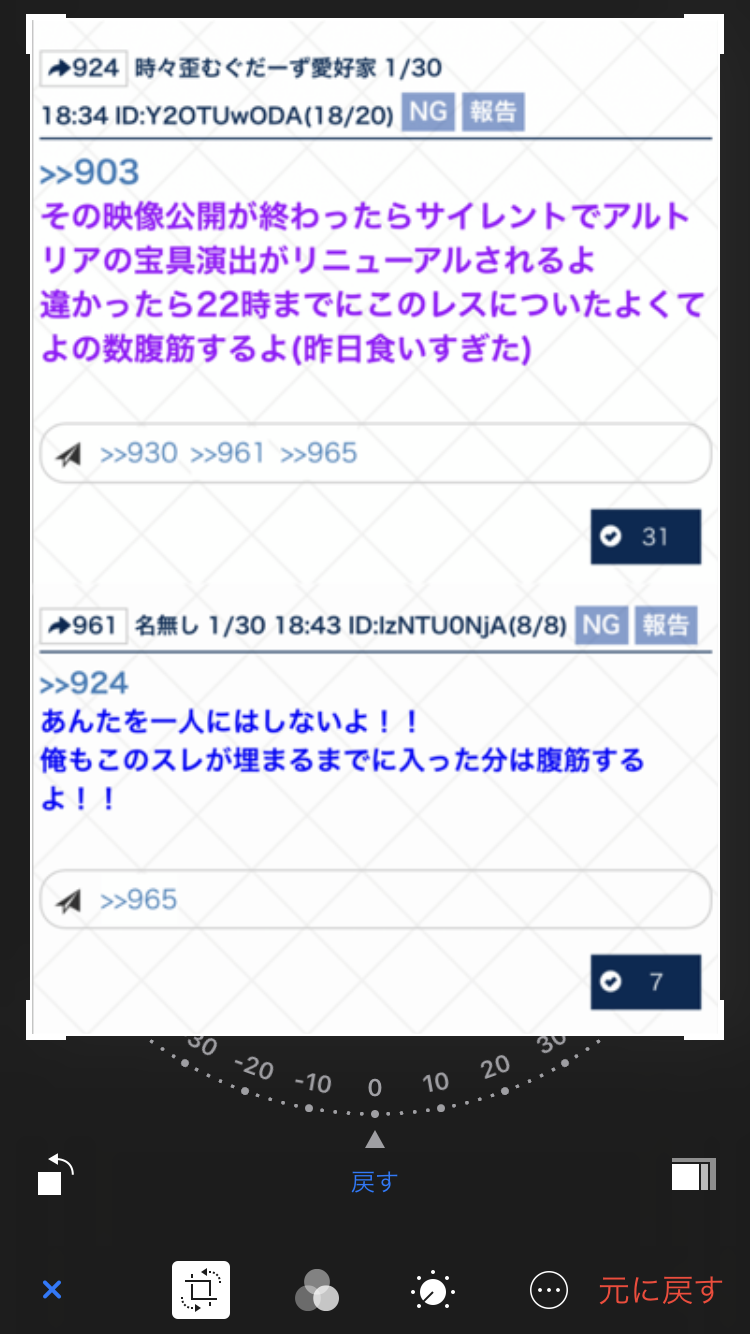
Task: Tap 戻す to reset the crop
Action: coord(375,1181)
